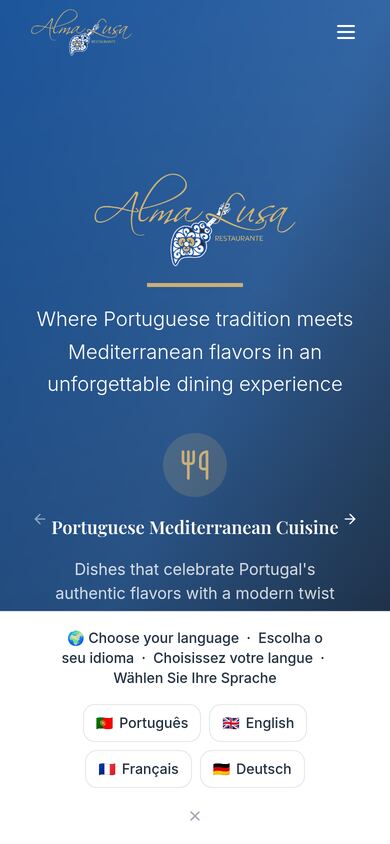Dismiss the language chooser panel
390x844 pixels.
[x=195, y=816]
